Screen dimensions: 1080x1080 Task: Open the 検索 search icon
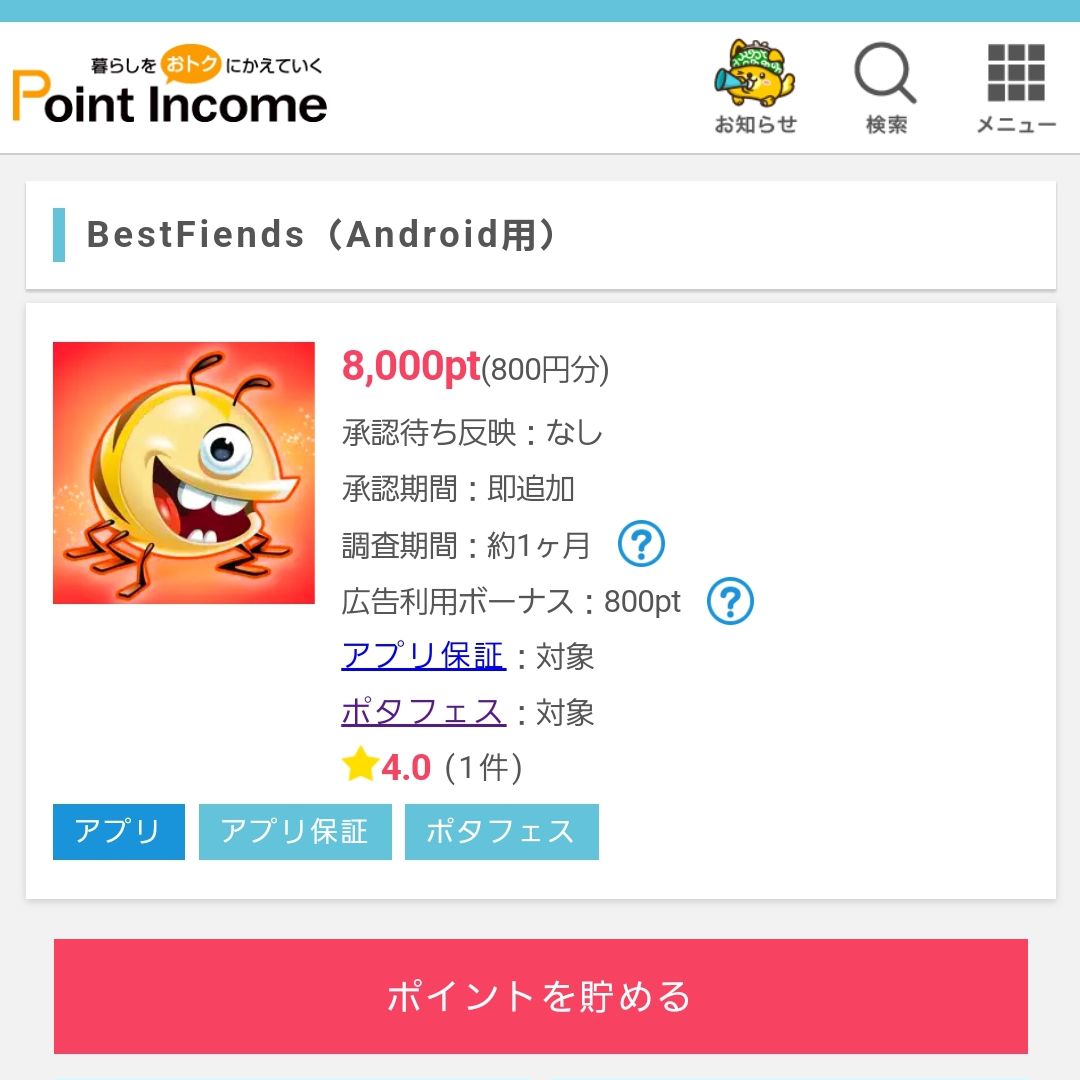click(886, 88)
